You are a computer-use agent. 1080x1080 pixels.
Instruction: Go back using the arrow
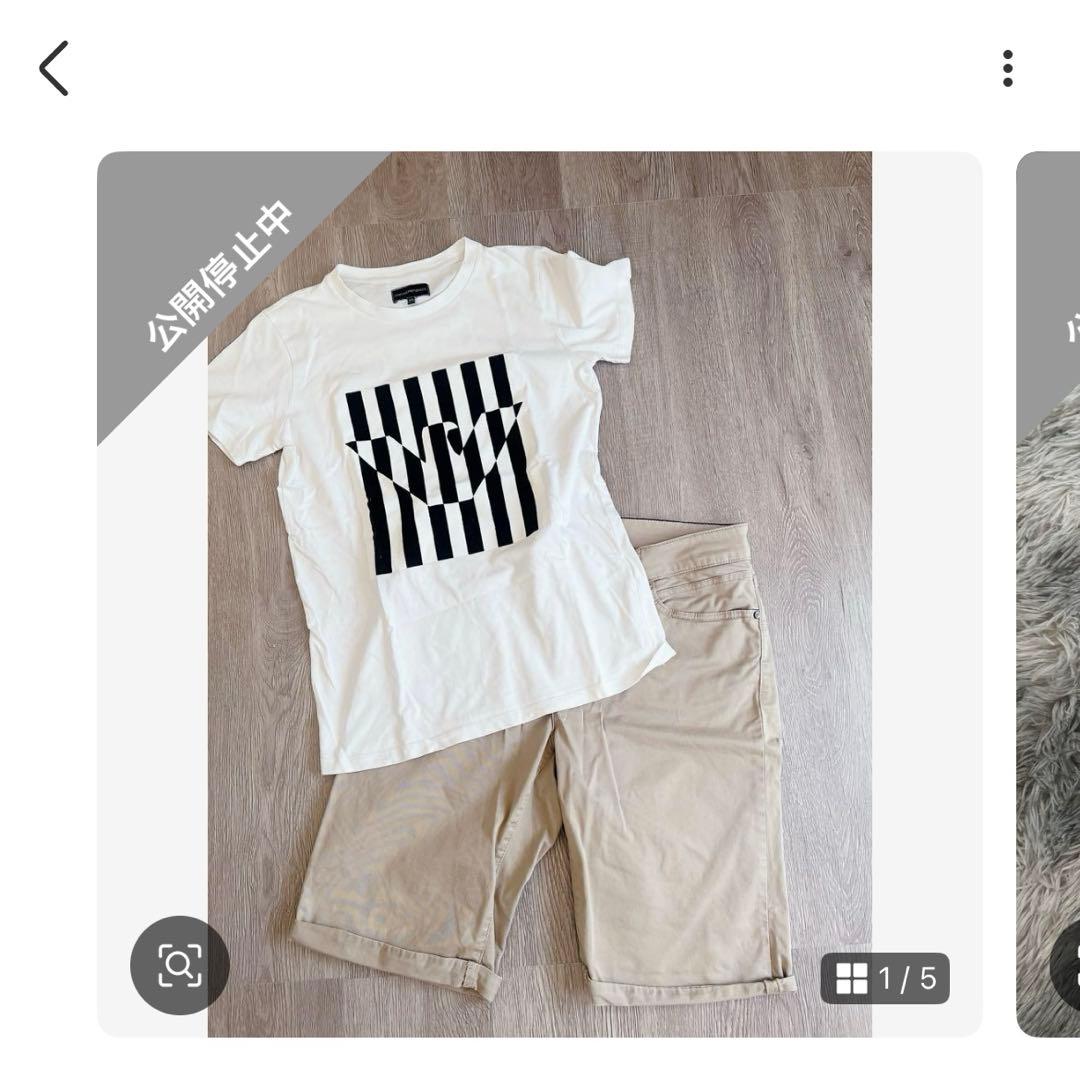(54, 68)
